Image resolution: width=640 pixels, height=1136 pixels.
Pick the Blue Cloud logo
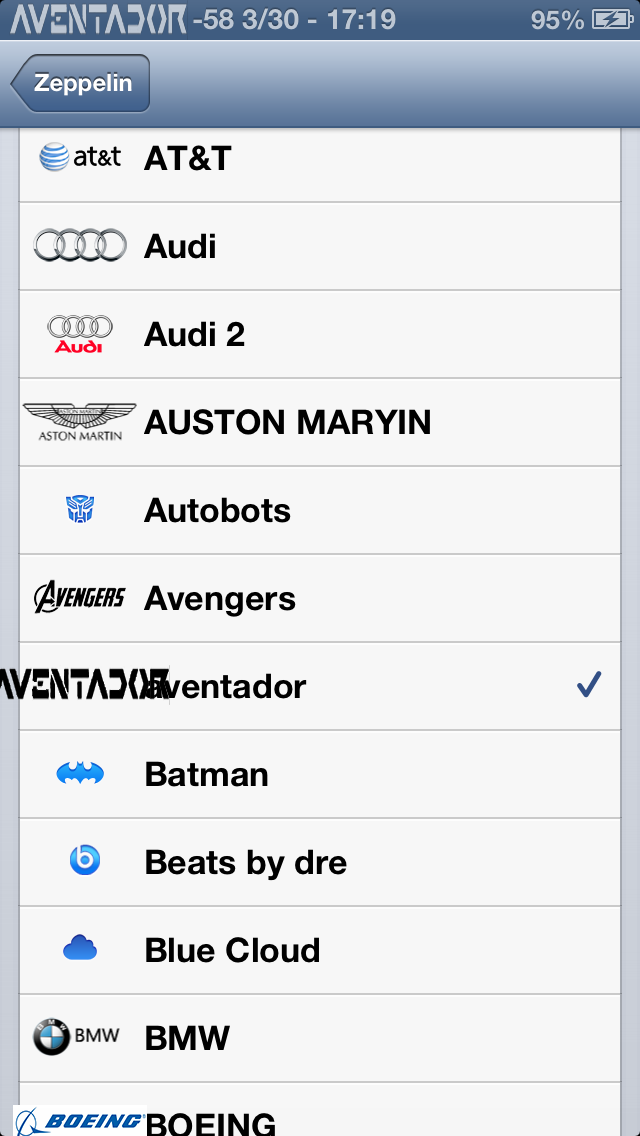tap(320, 949)
